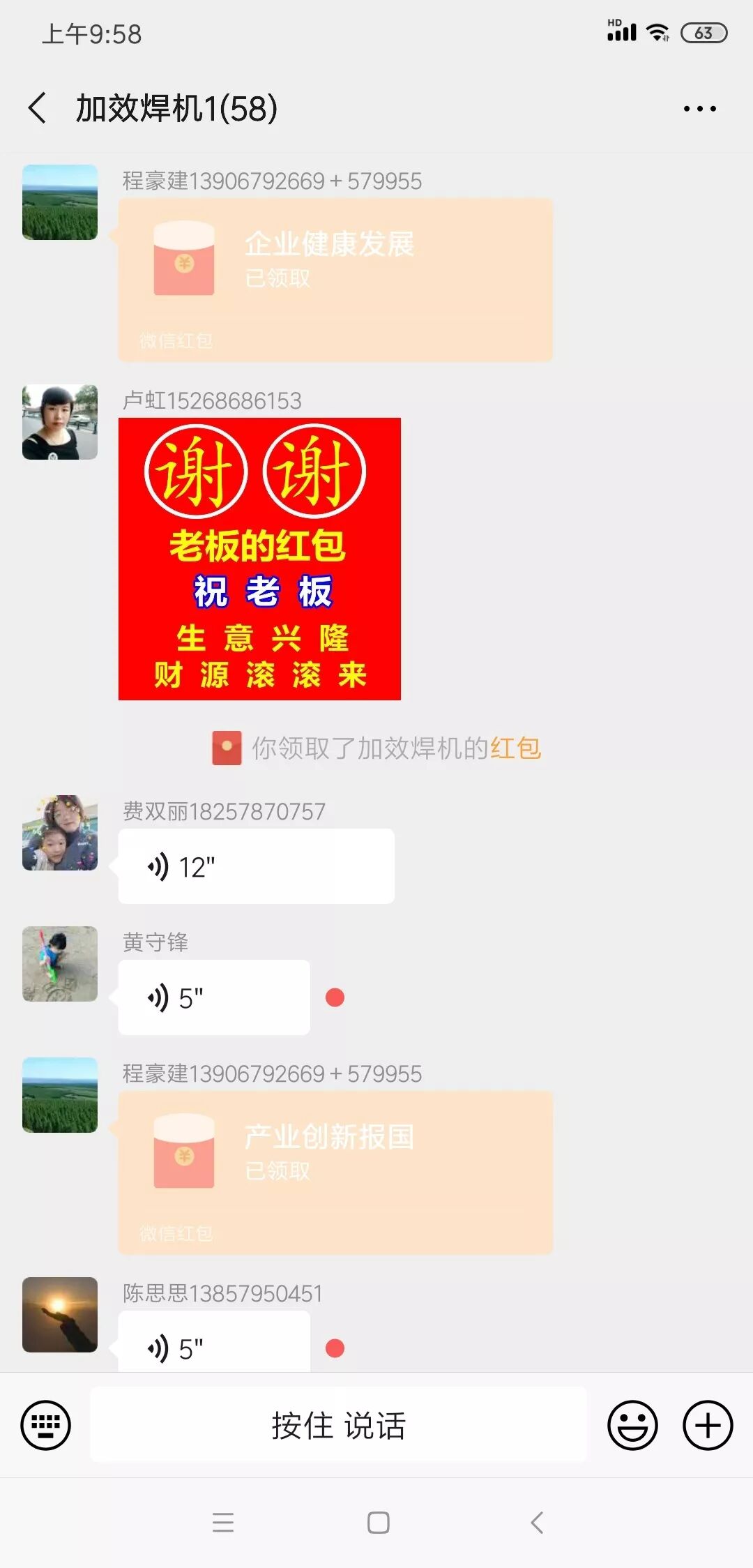This screenshot has width=753, height=1568.
Task: Open 陈思思's profile avatar
Action: (60, 1315)
